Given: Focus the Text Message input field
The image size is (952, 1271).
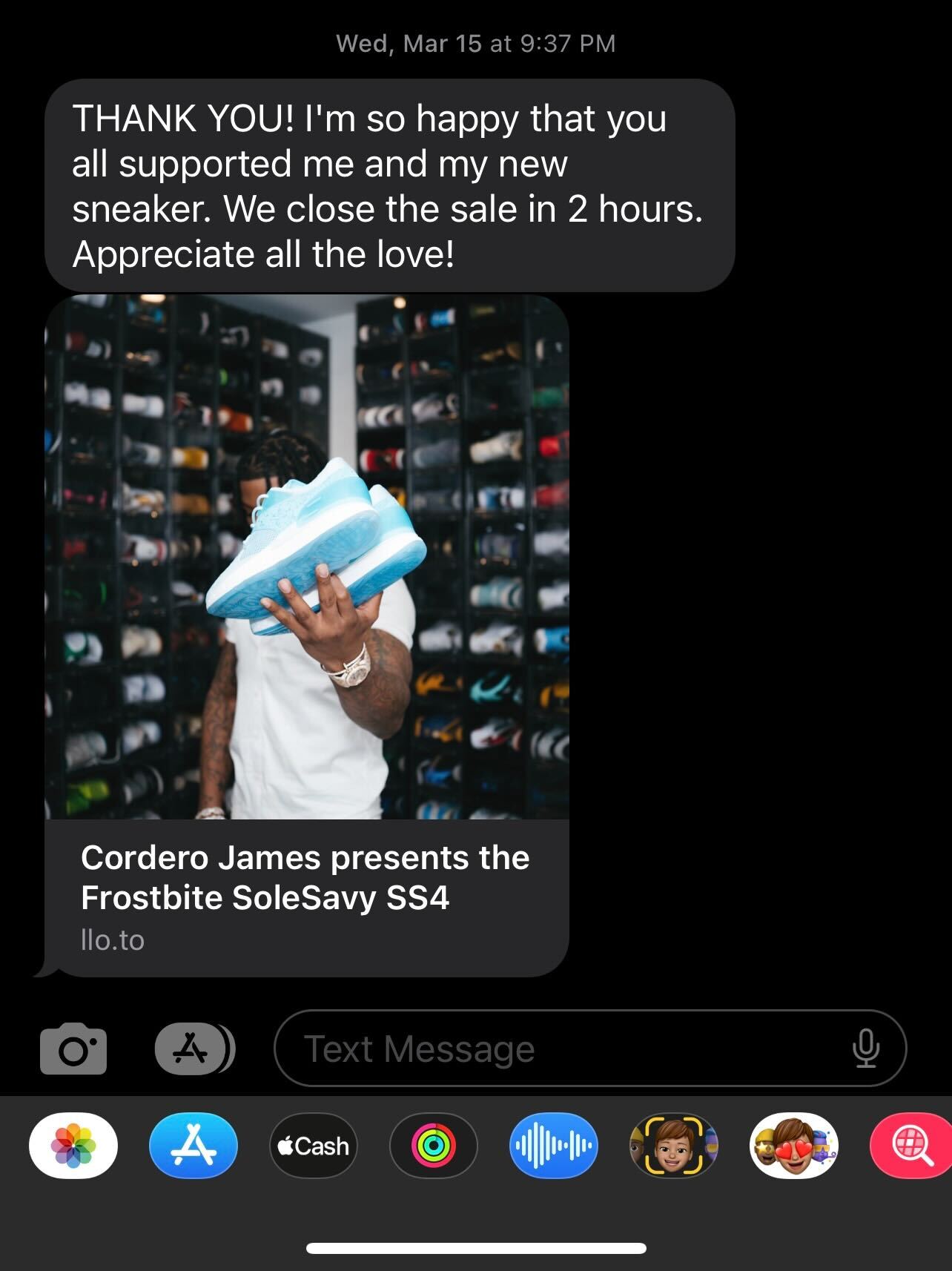Looking at the screenshot, I should [563, 1049].
